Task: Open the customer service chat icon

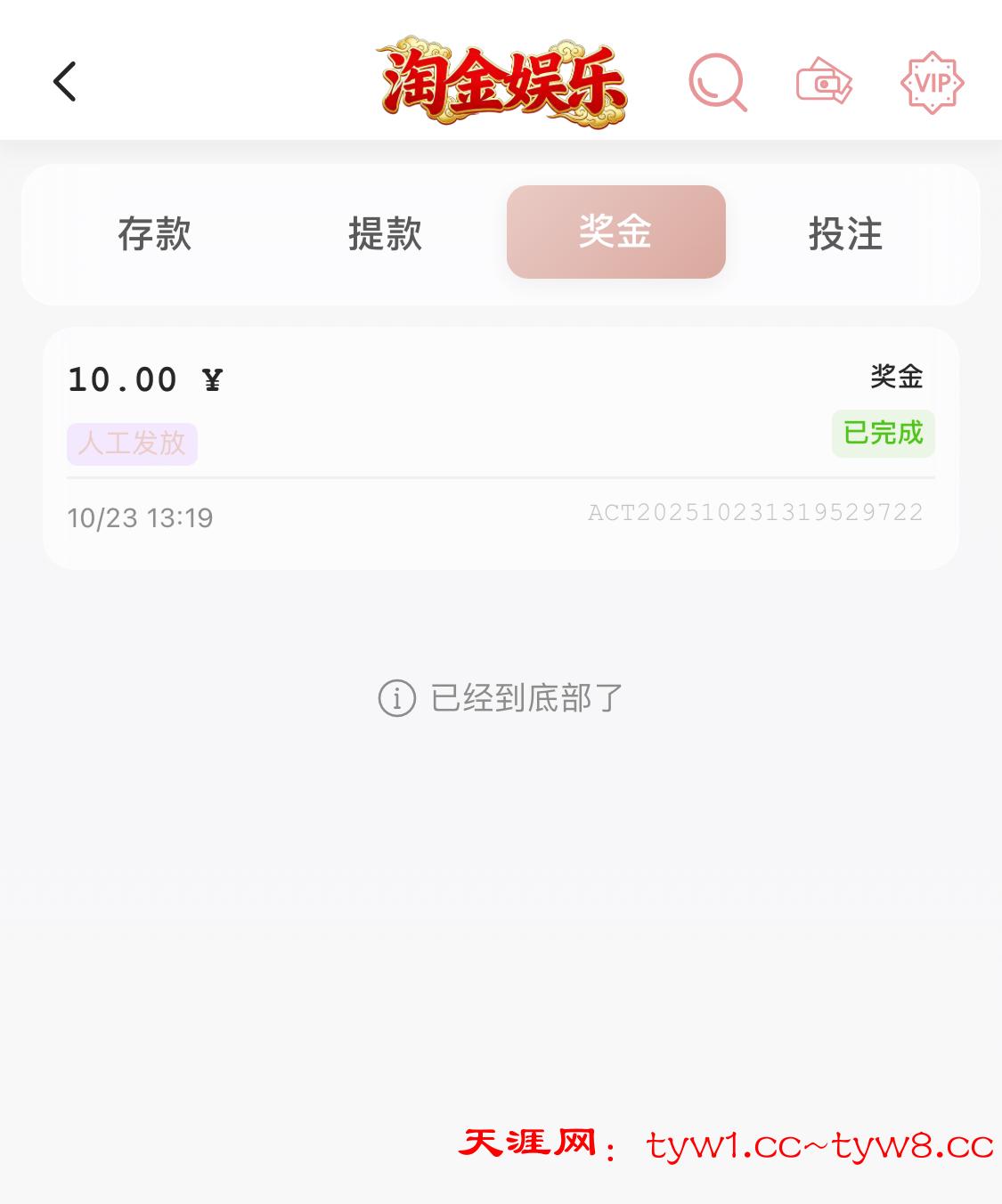Action: point(717,83)
